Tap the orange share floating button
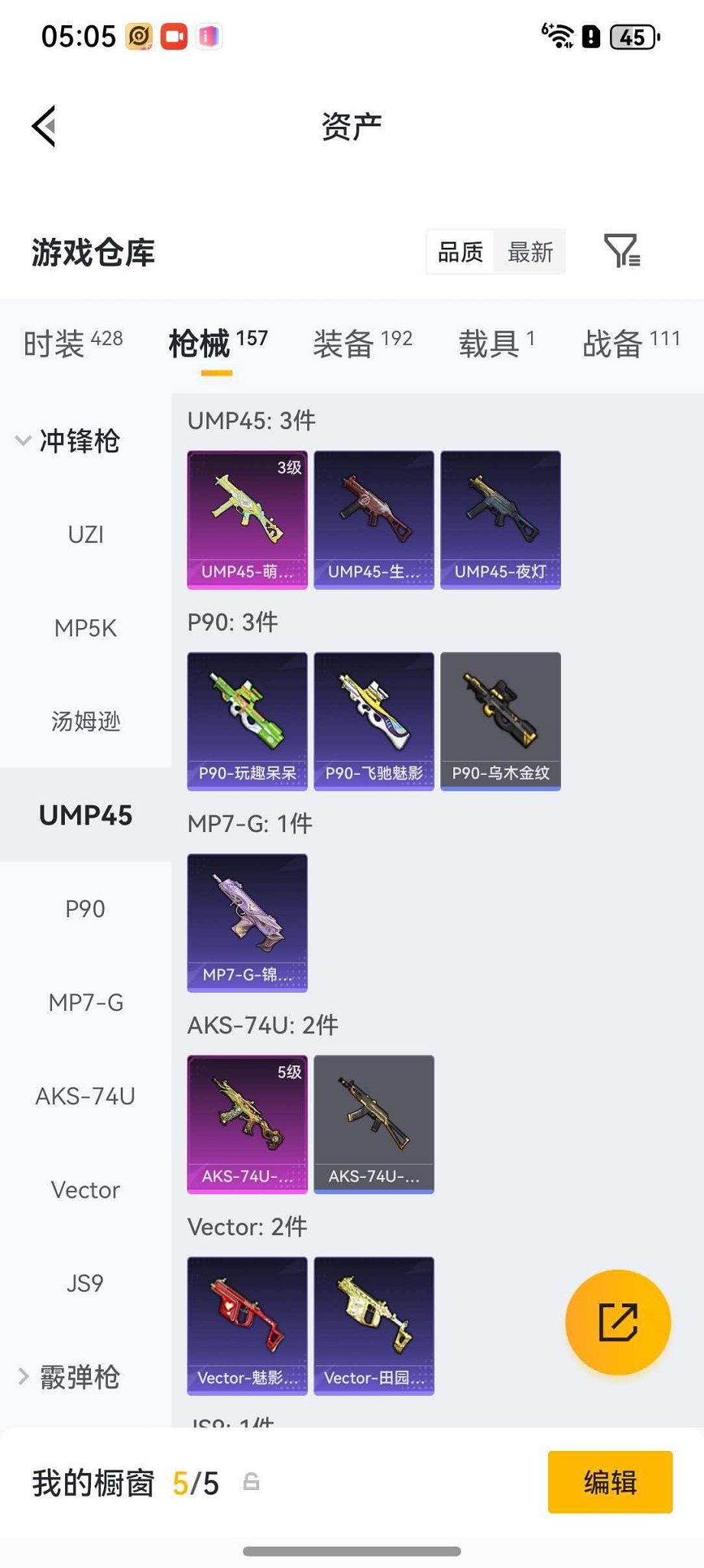Image resolution: width=704 pixels, height=1568 pixels. pyautogui.click(x=618, y=1322)
